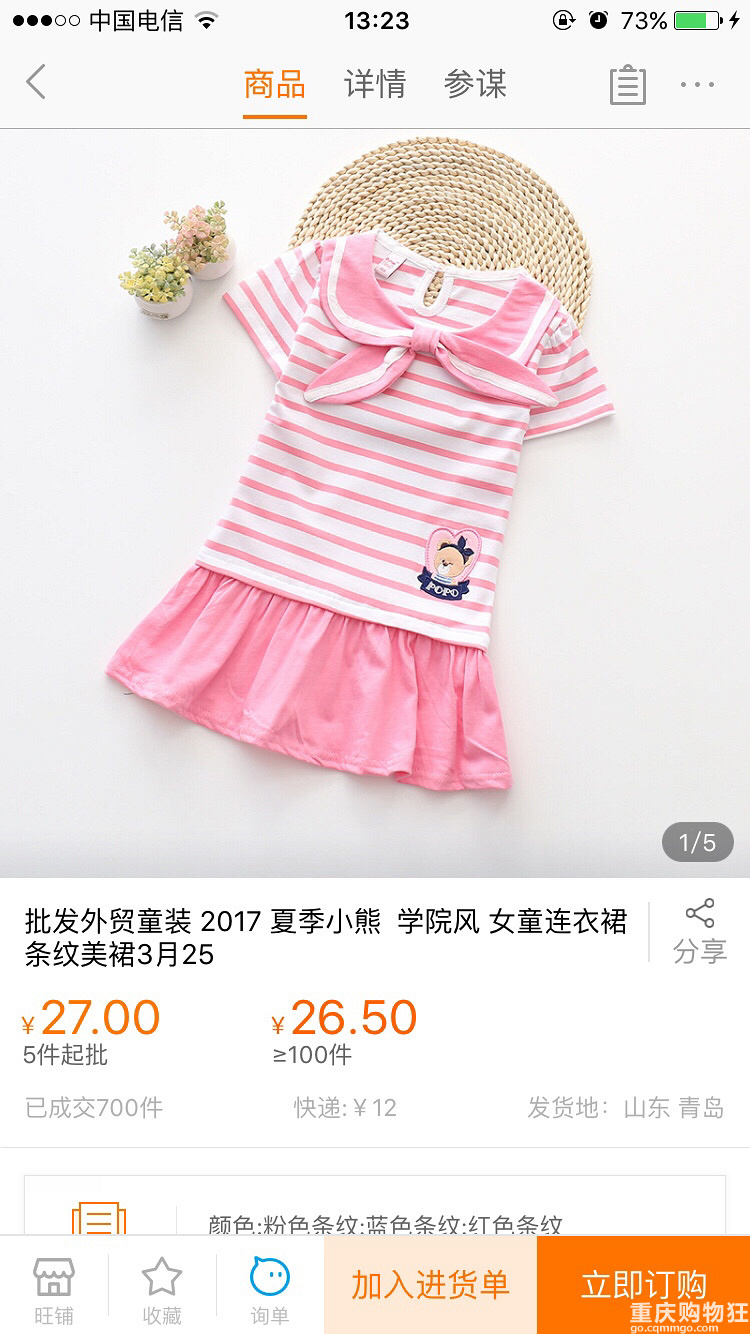Switch to the 参谋 tab

[x=476, y=84]
